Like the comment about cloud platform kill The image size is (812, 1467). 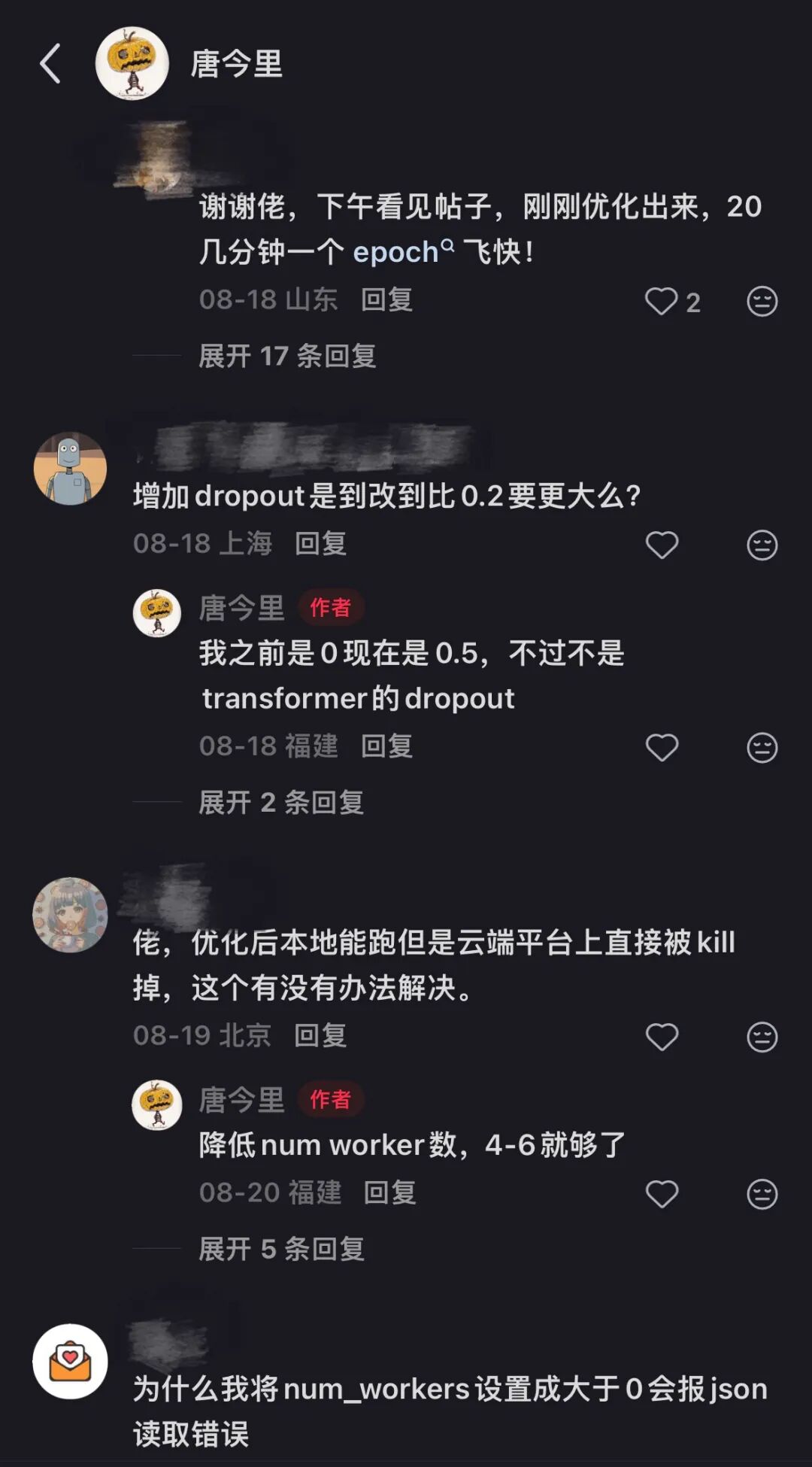pos(662,1037)
